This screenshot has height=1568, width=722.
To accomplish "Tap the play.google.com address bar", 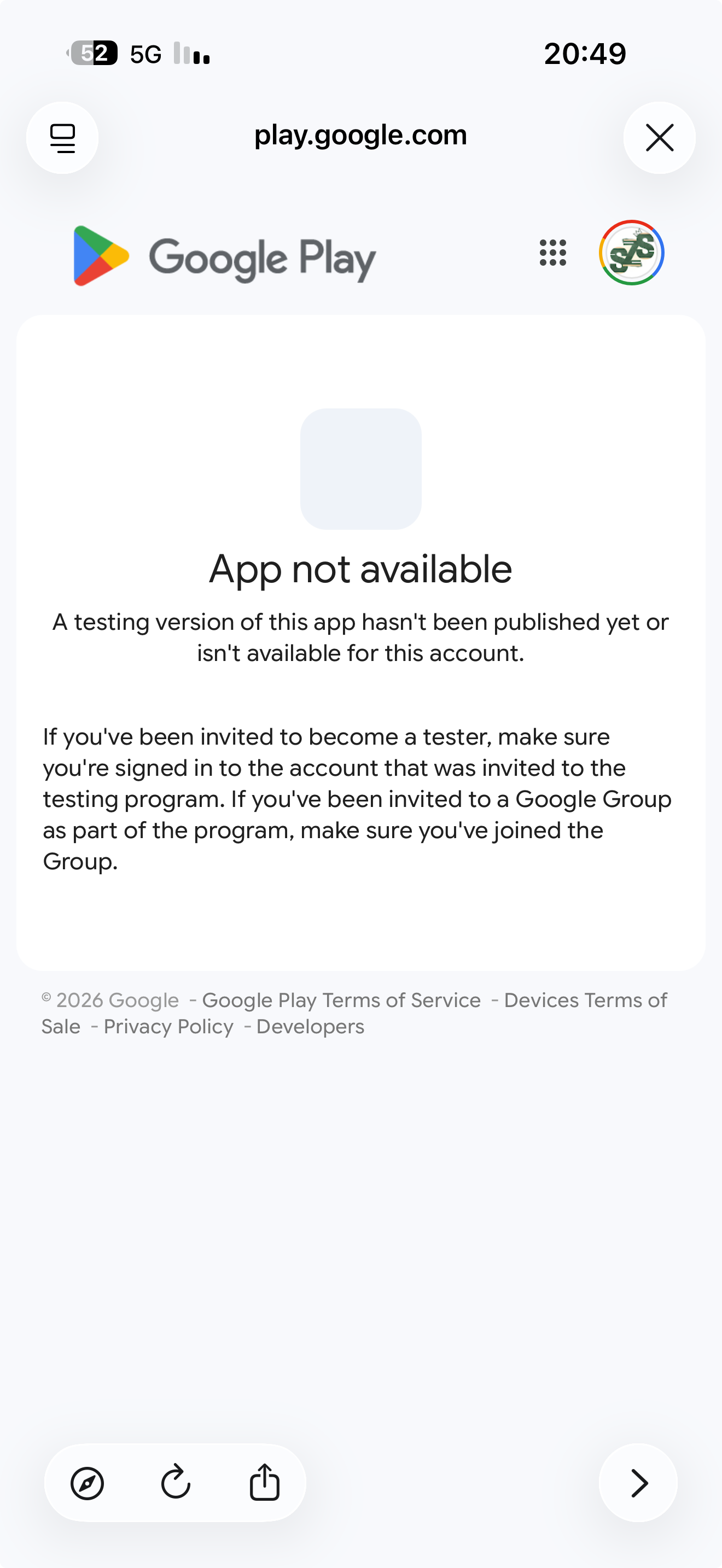I will tap(360, 135).
